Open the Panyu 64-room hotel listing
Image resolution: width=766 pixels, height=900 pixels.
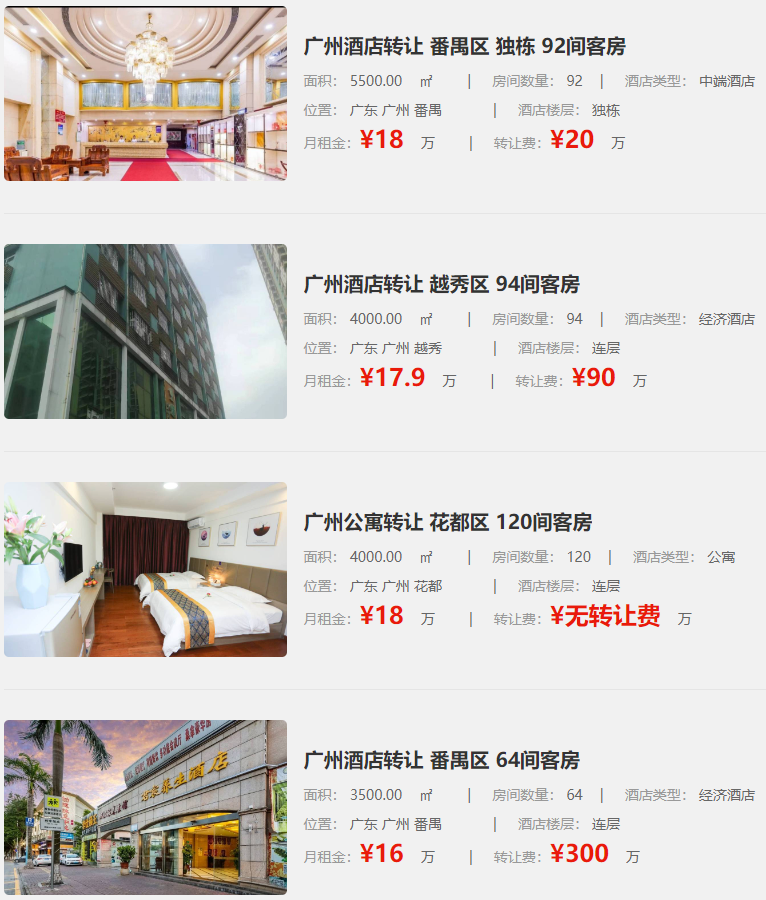coord(441,761)
